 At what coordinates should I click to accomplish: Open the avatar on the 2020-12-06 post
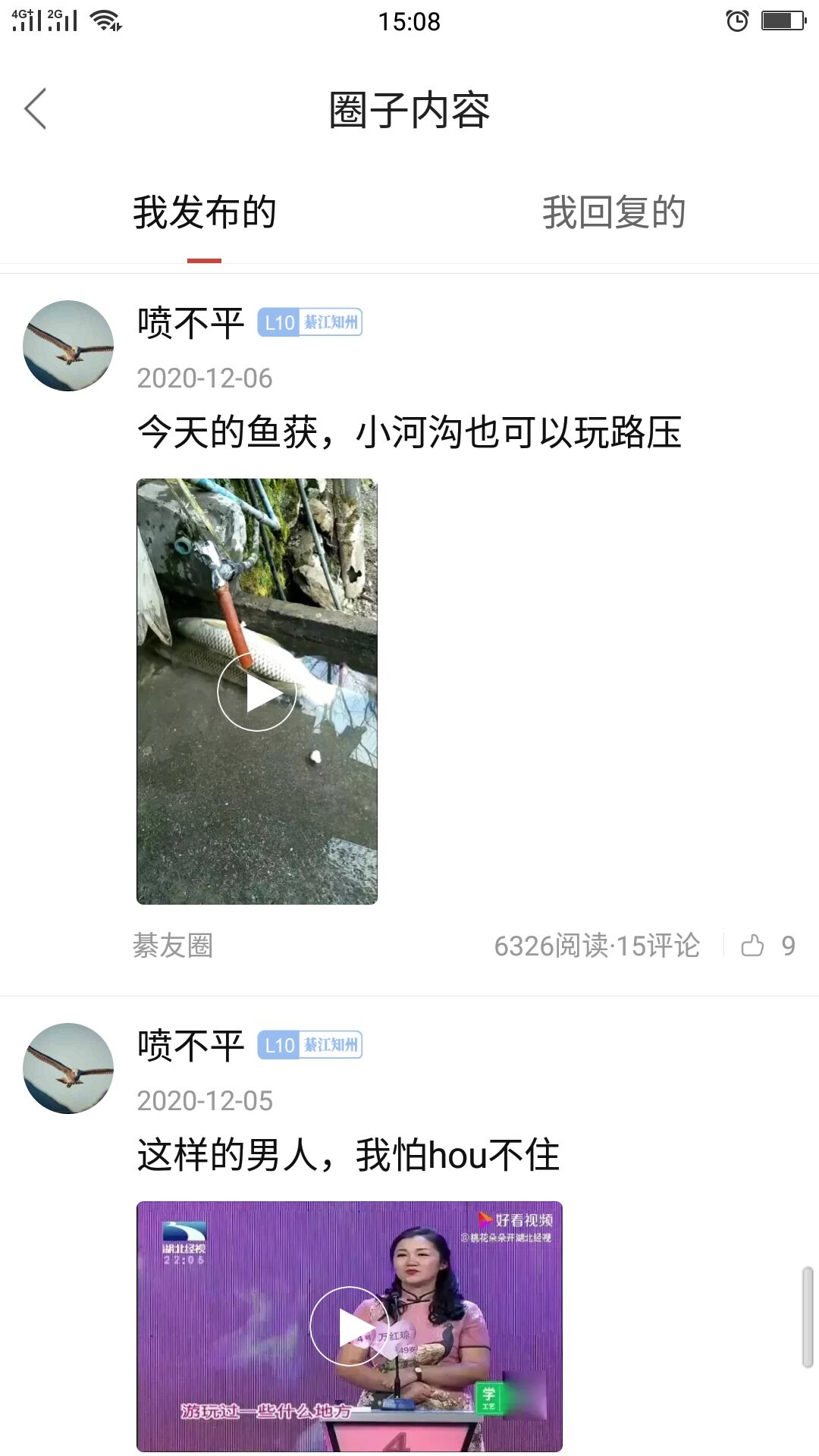point(68,346)
